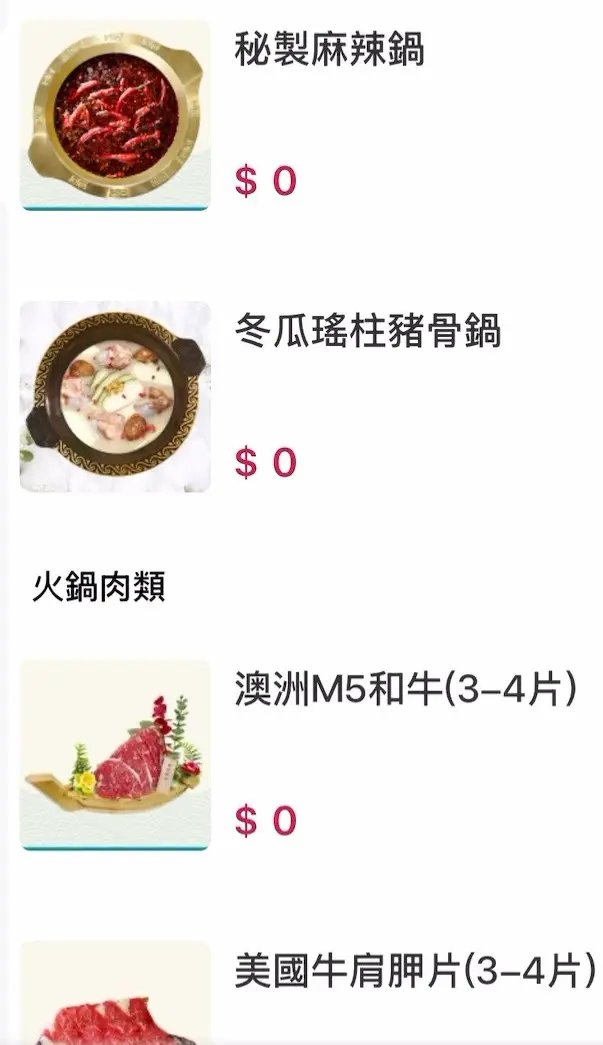Choose 澳洲M5和牛(3-4片) from the menu
603x1045 pixels.
pyautogui.click(x=404, y=689)
